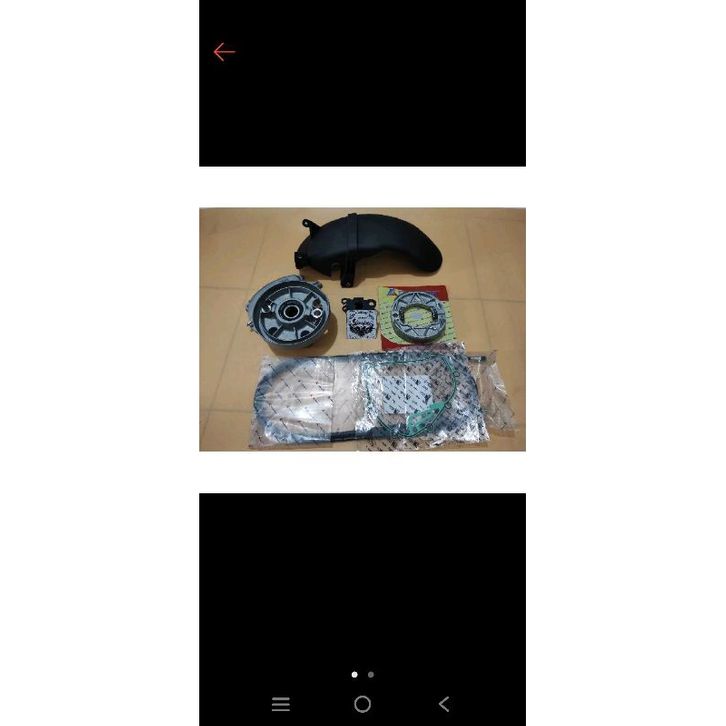Tap the system back button
Viewport: 726px width, 726px height.
pos(444,704)
